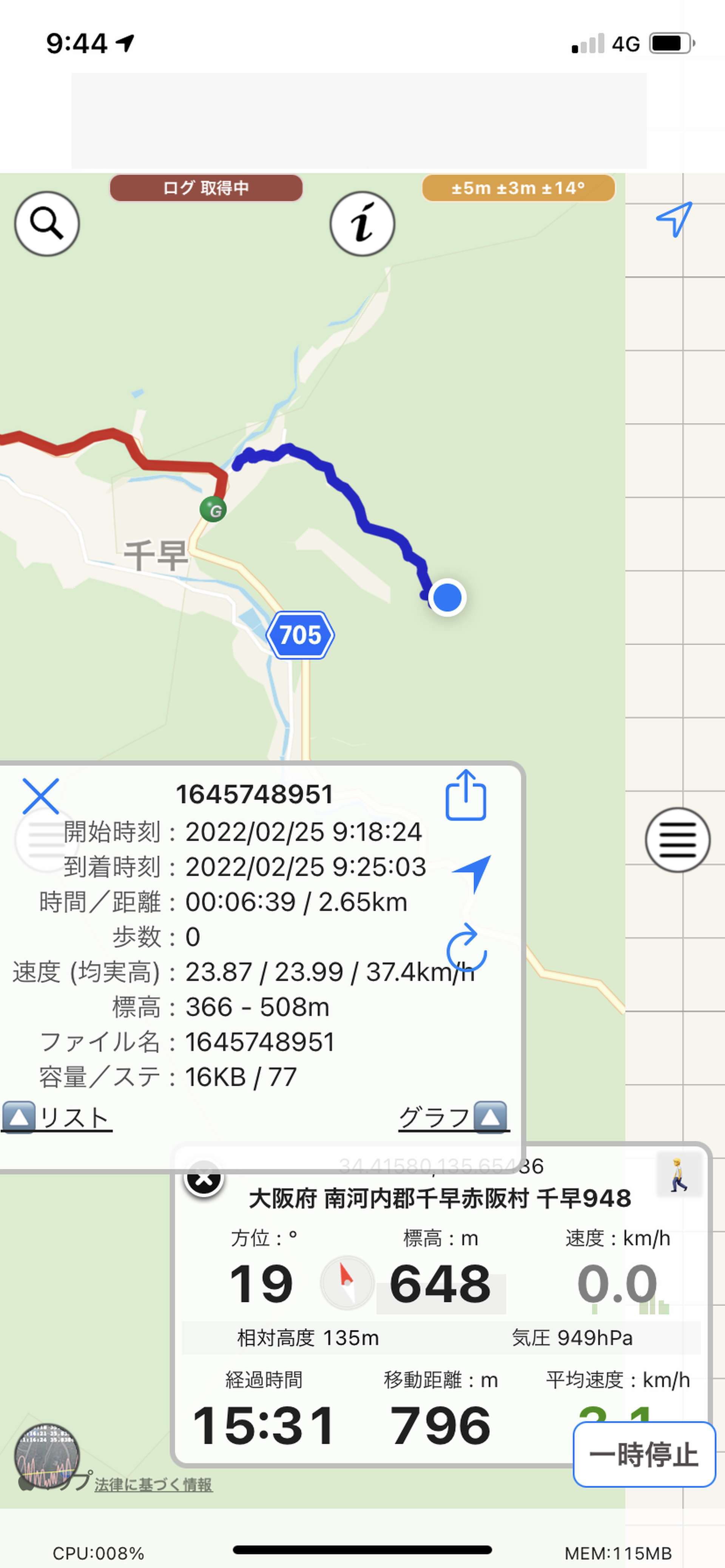Open the info button
The image size is (725, 1568).
pos(362,223)
